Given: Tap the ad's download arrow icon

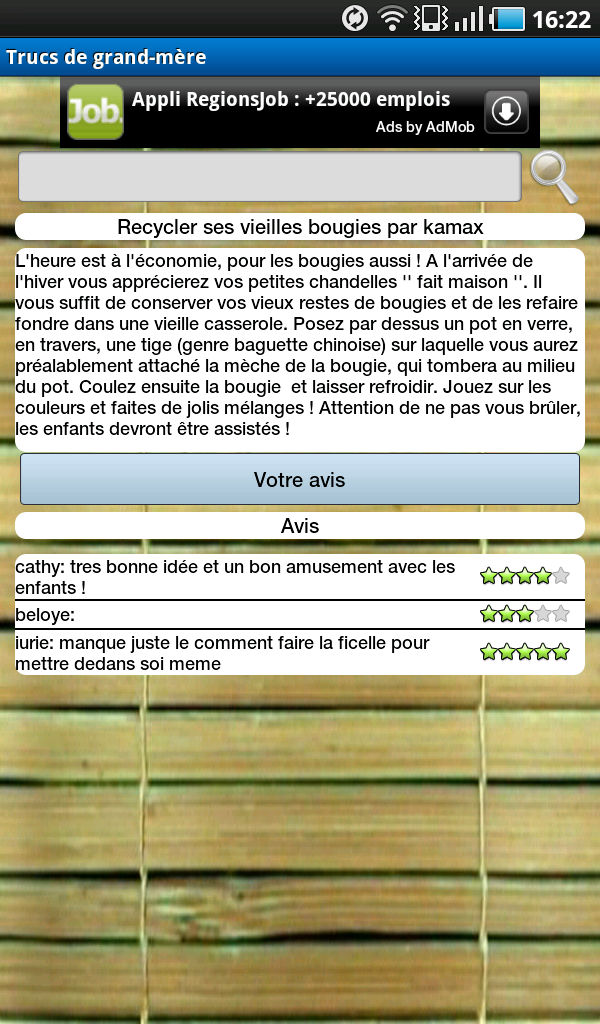Looking at the screenshot, I should pyautogui.click(x=506, y=112).
